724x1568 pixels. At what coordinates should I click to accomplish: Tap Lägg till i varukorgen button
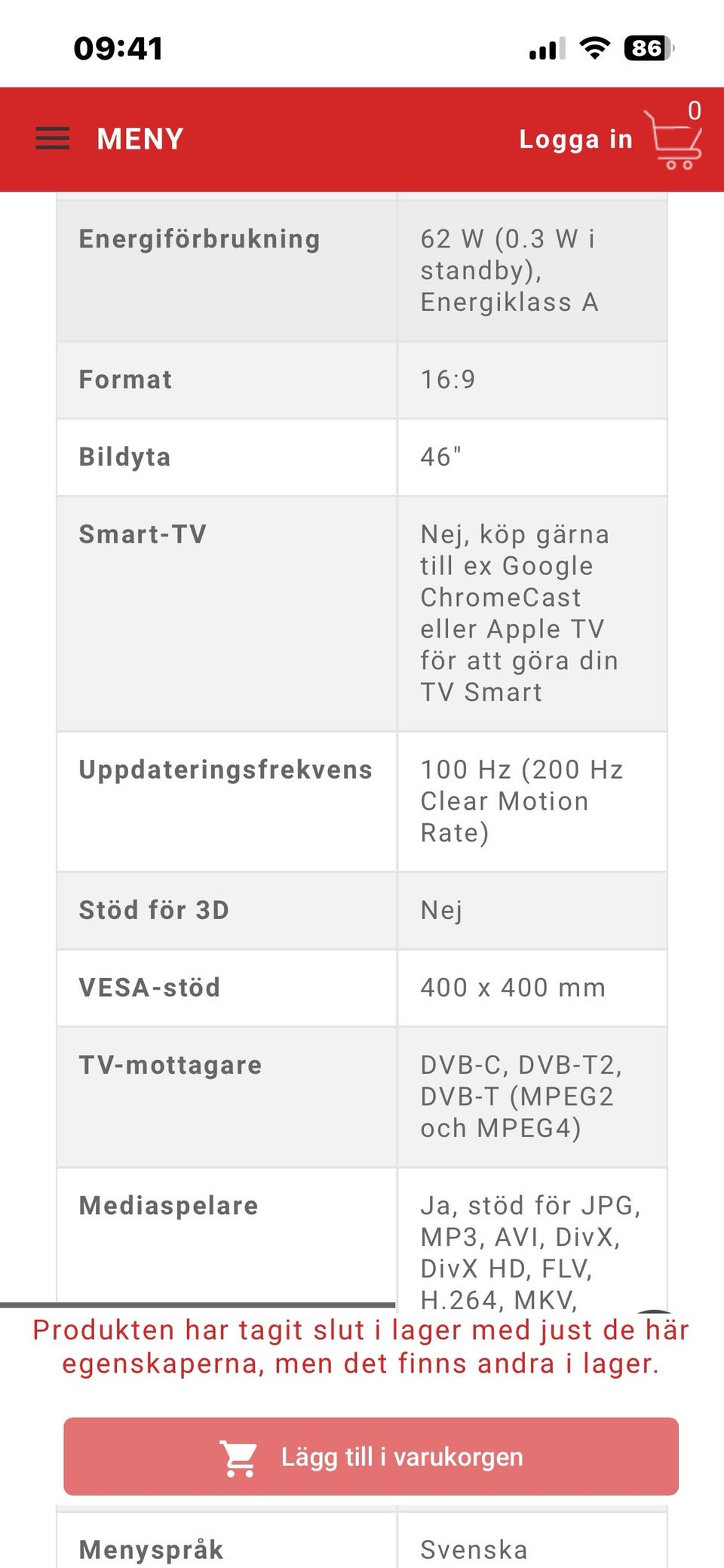point(371,1456)
